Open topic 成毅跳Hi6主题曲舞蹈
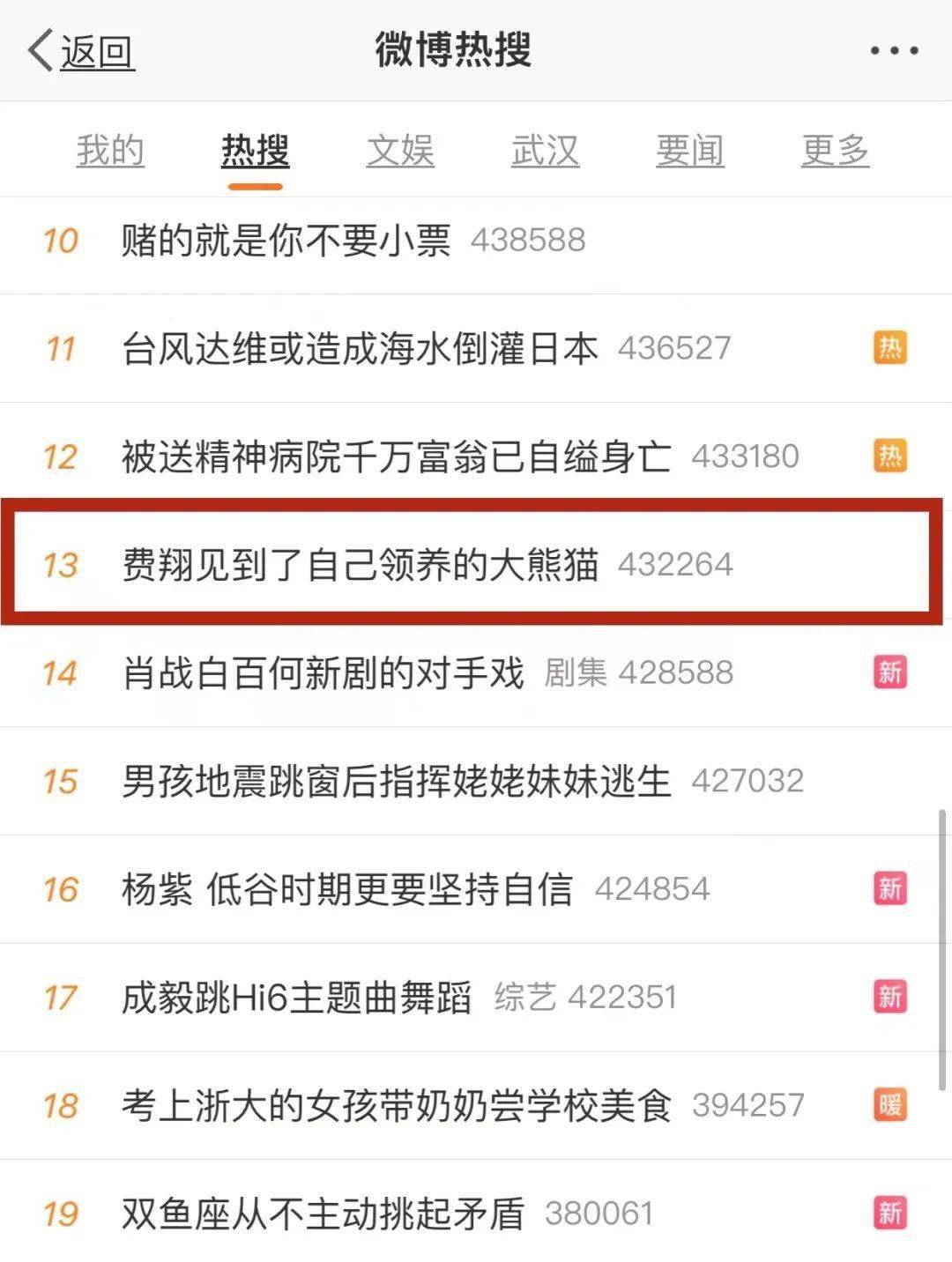Image resolution: width=952 pixels, height=1262 pixels. 296,998
